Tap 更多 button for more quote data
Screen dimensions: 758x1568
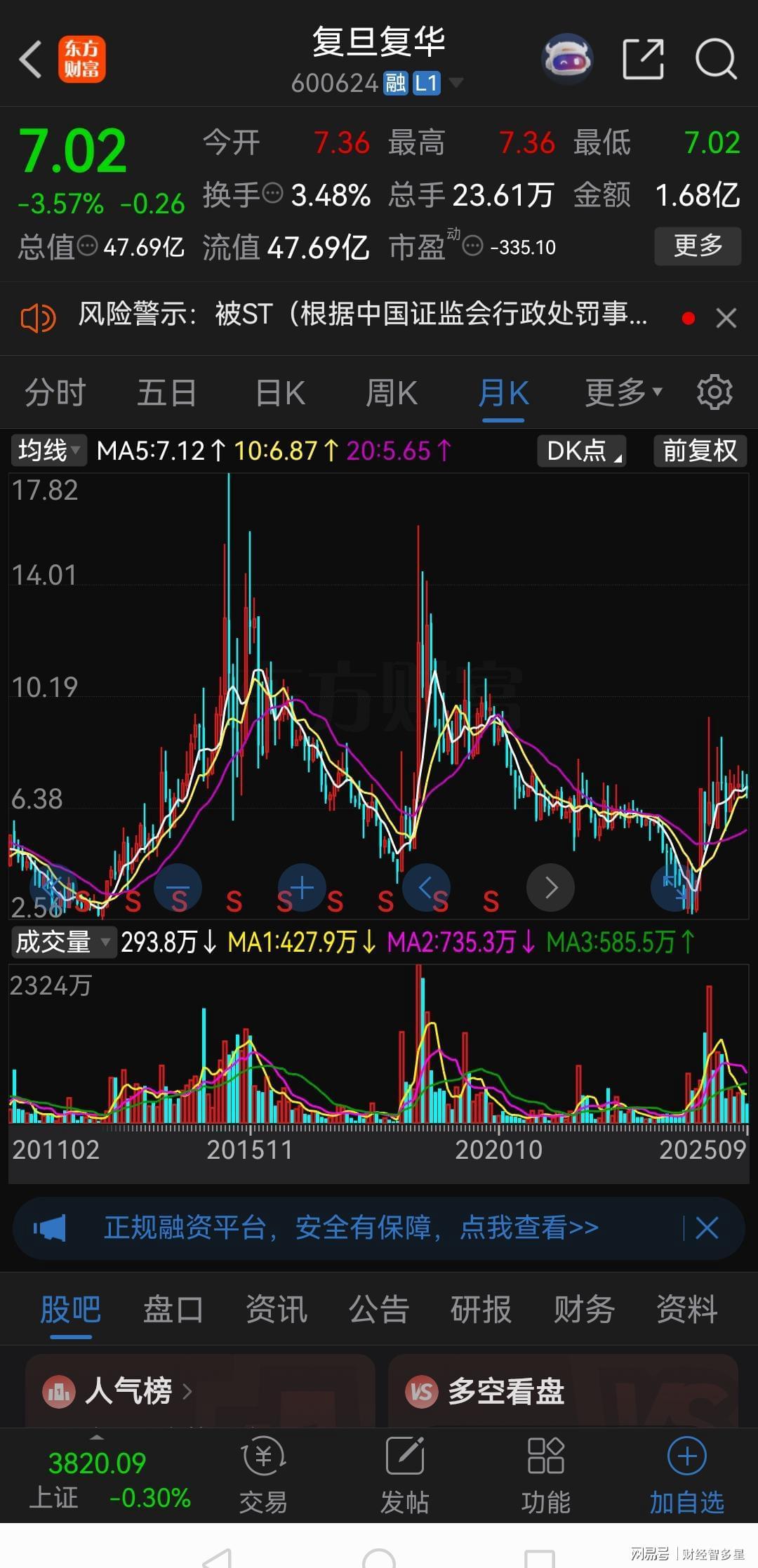[x=697, y=246]
